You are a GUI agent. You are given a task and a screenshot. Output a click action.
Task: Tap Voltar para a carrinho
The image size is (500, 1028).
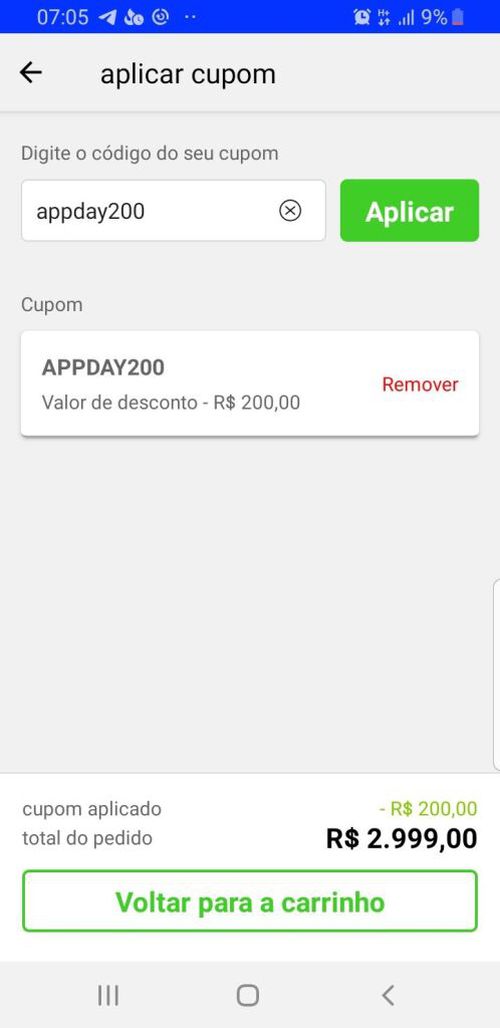pos(250,901)
